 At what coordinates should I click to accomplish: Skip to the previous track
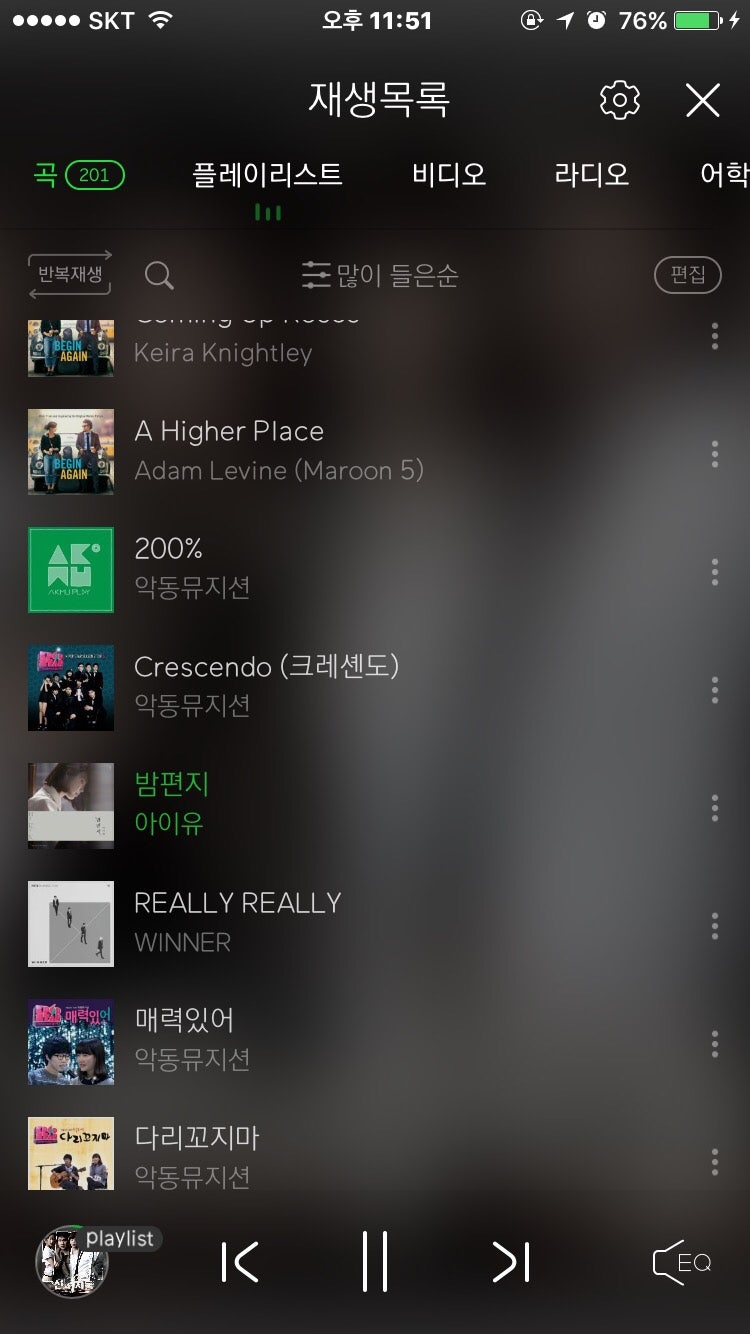coord(240,1262)
